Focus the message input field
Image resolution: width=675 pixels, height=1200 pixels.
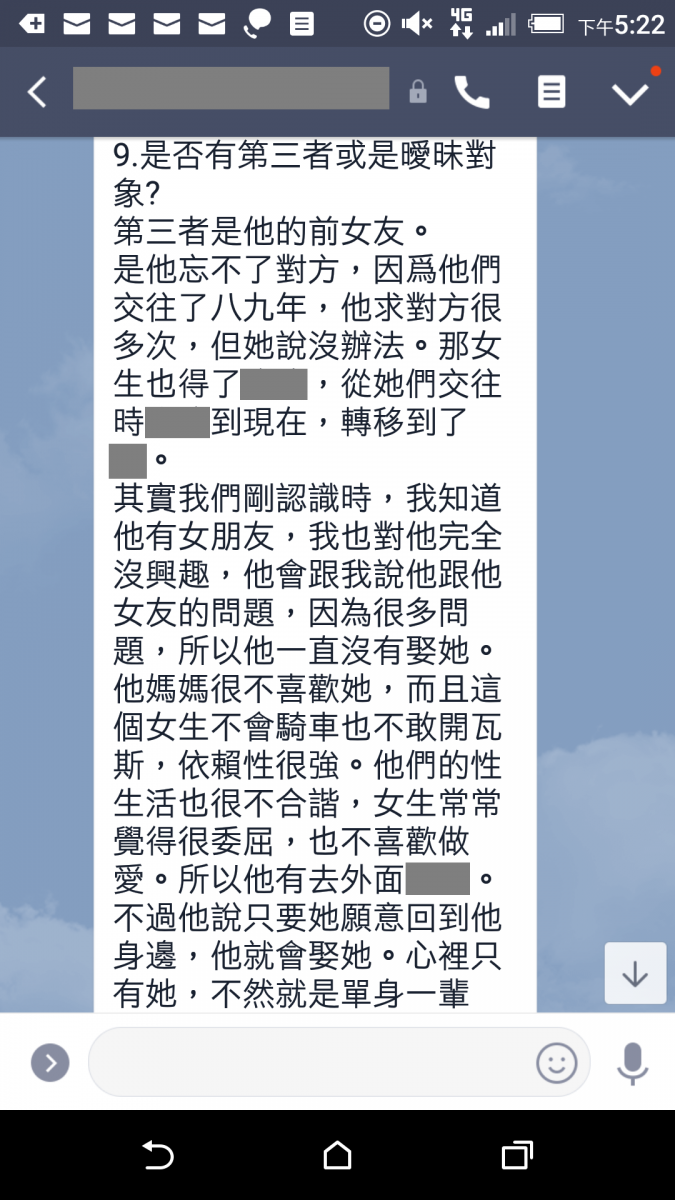(x=310, y=1062)
